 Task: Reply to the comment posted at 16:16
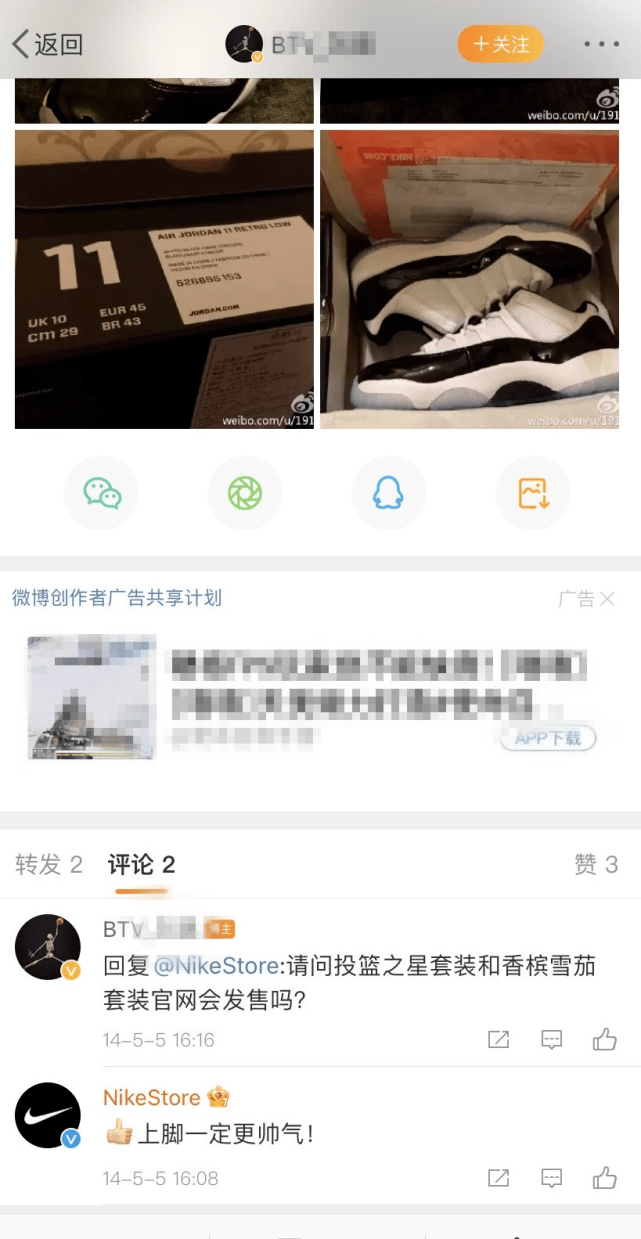pyautogui.click(x=551, y=1040)
